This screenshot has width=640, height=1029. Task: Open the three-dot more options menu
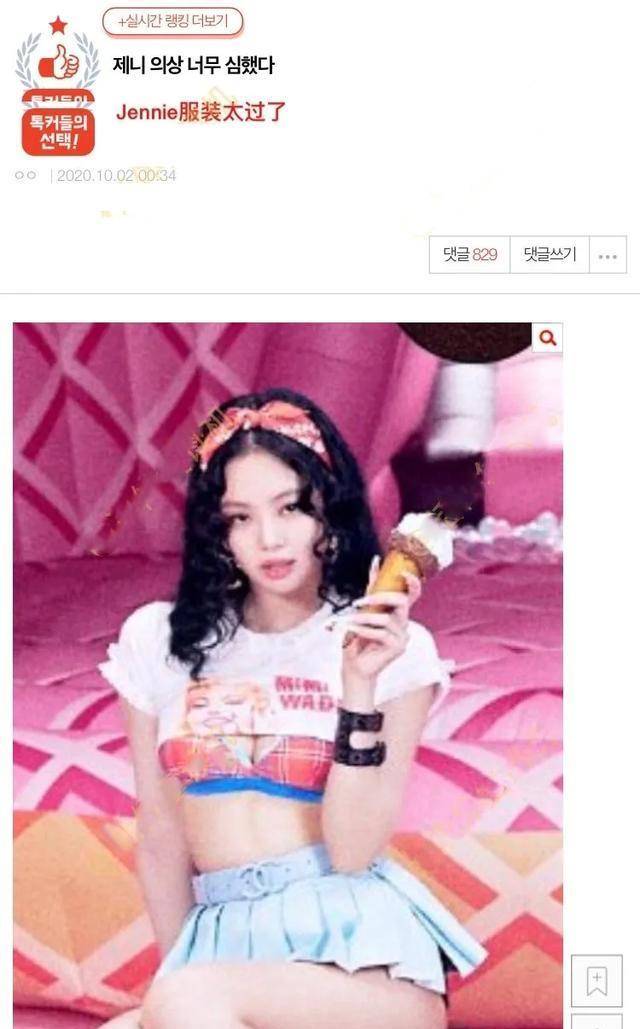[x=608, y=255]
